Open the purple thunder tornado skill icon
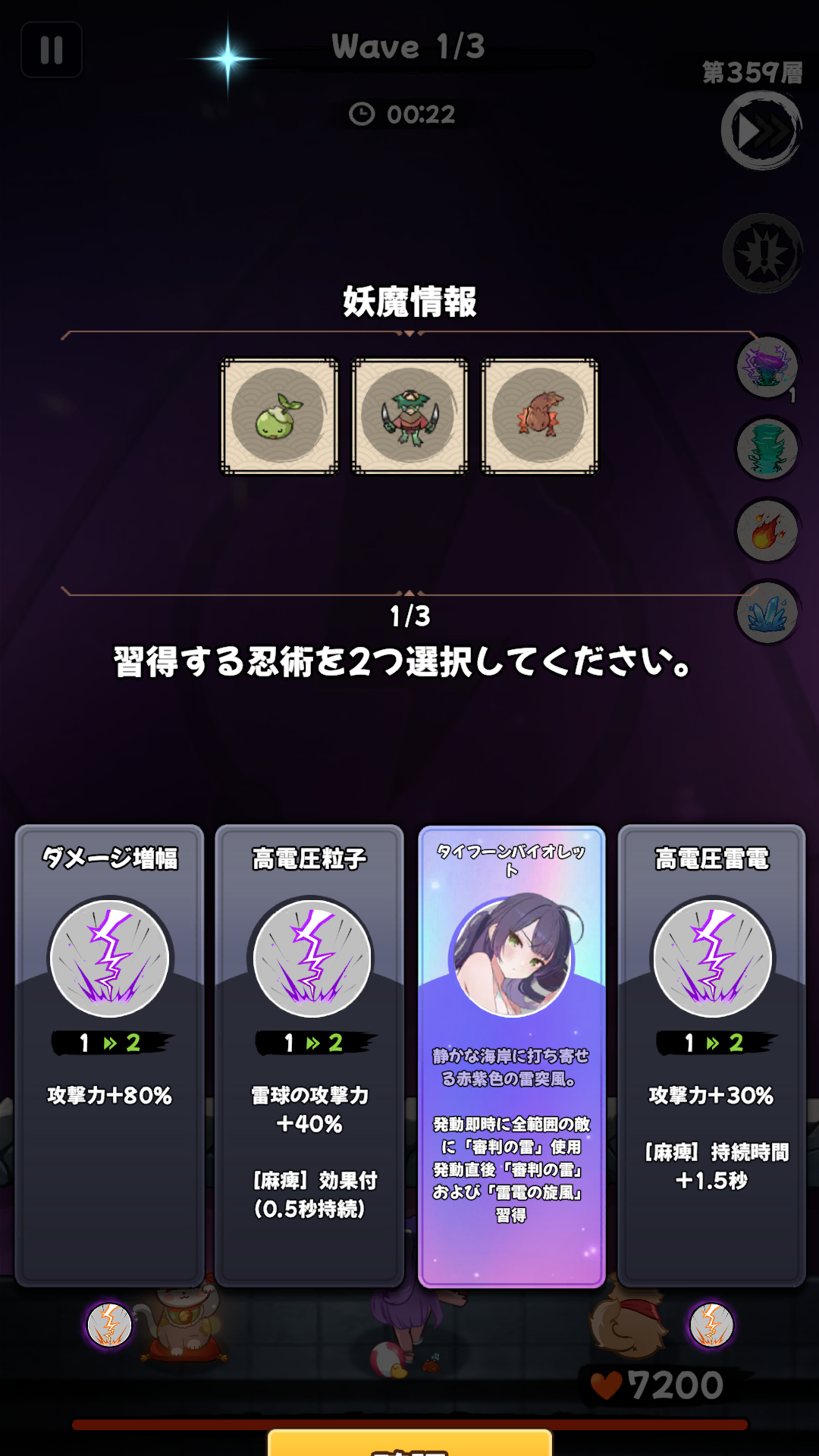 (x=767, y=368)
